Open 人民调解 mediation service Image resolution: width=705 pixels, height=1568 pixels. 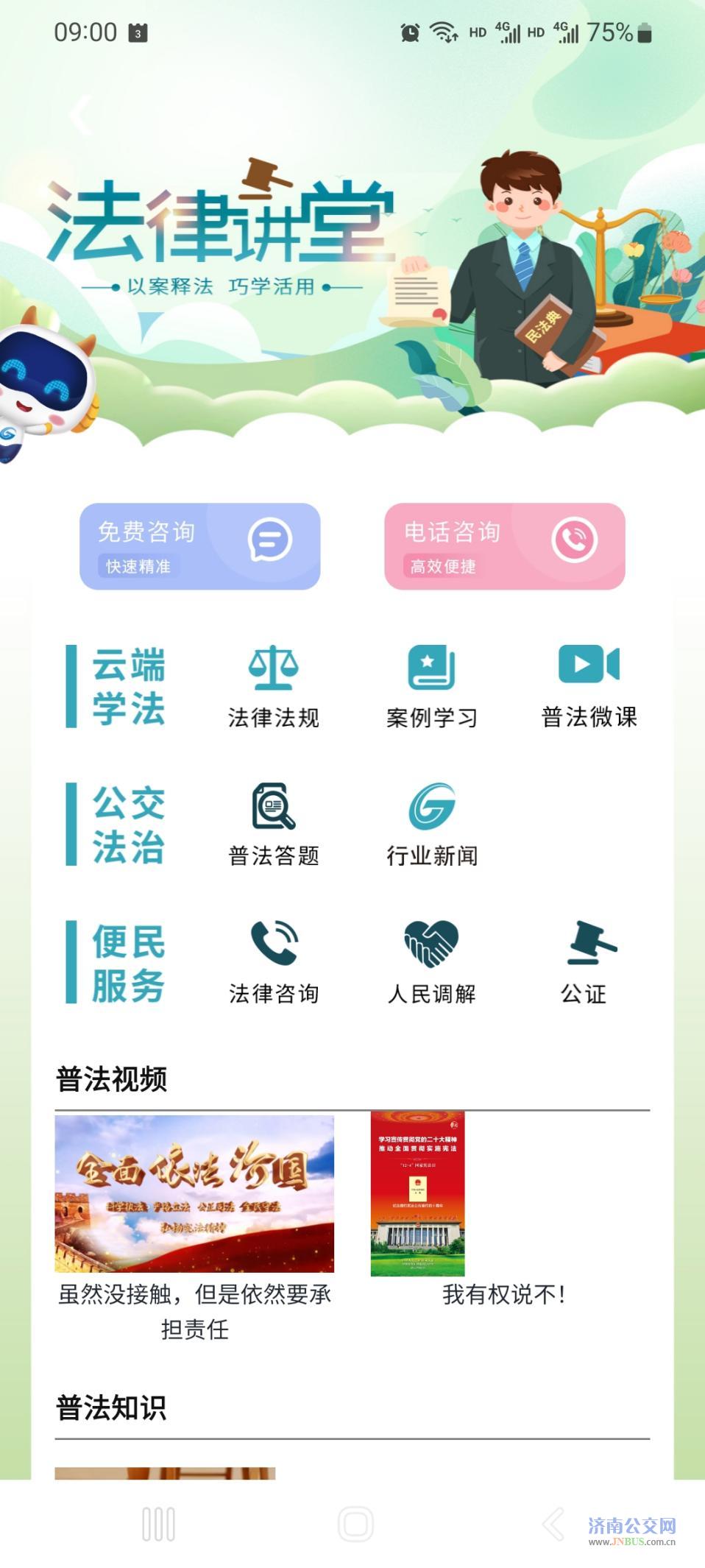(431, 961)
